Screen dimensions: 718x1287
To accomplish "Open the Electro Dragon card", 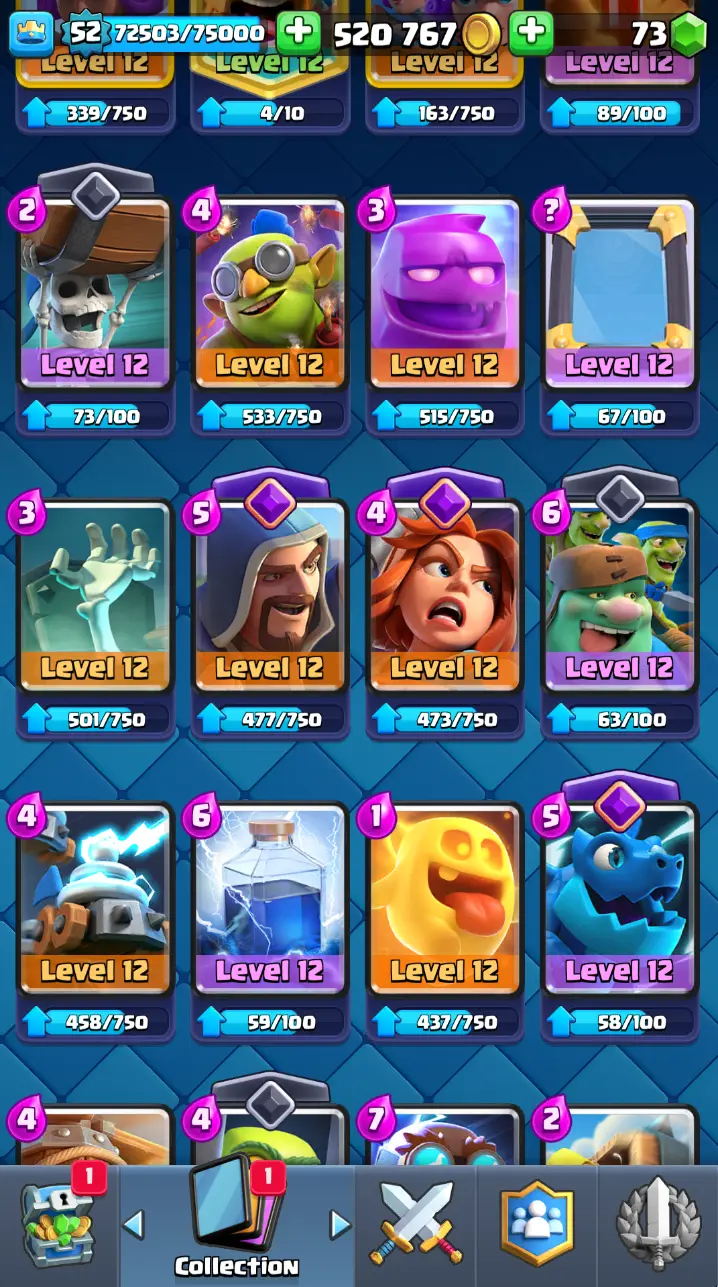I will pyautogui.click(x=619, y=900).
